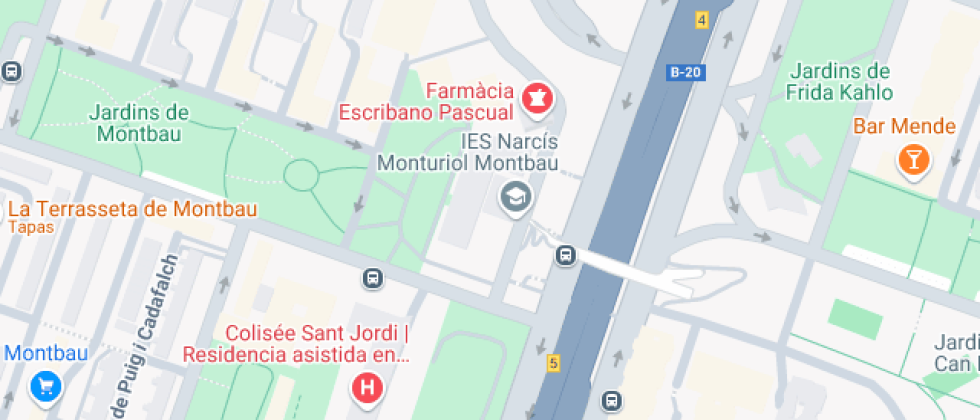
Task: Select the Jardins de Montbau park label
Action: (139, 123)
